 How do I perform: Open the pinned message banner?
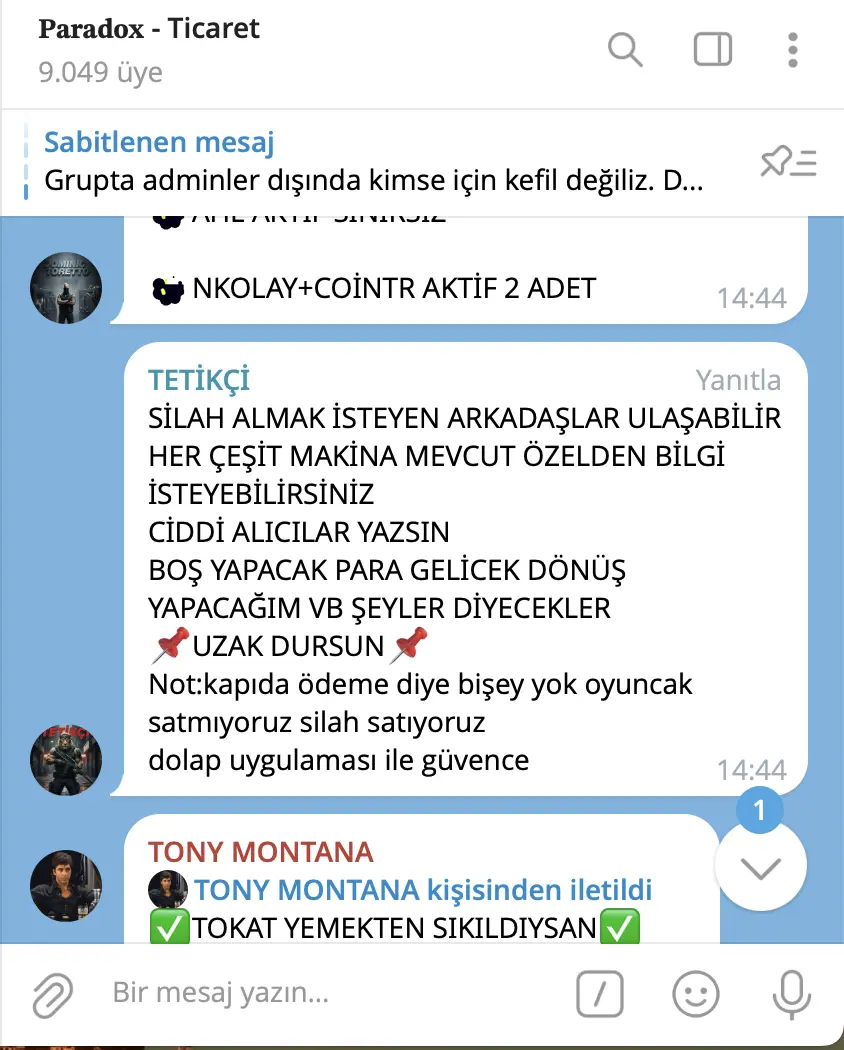click(373, 163)
